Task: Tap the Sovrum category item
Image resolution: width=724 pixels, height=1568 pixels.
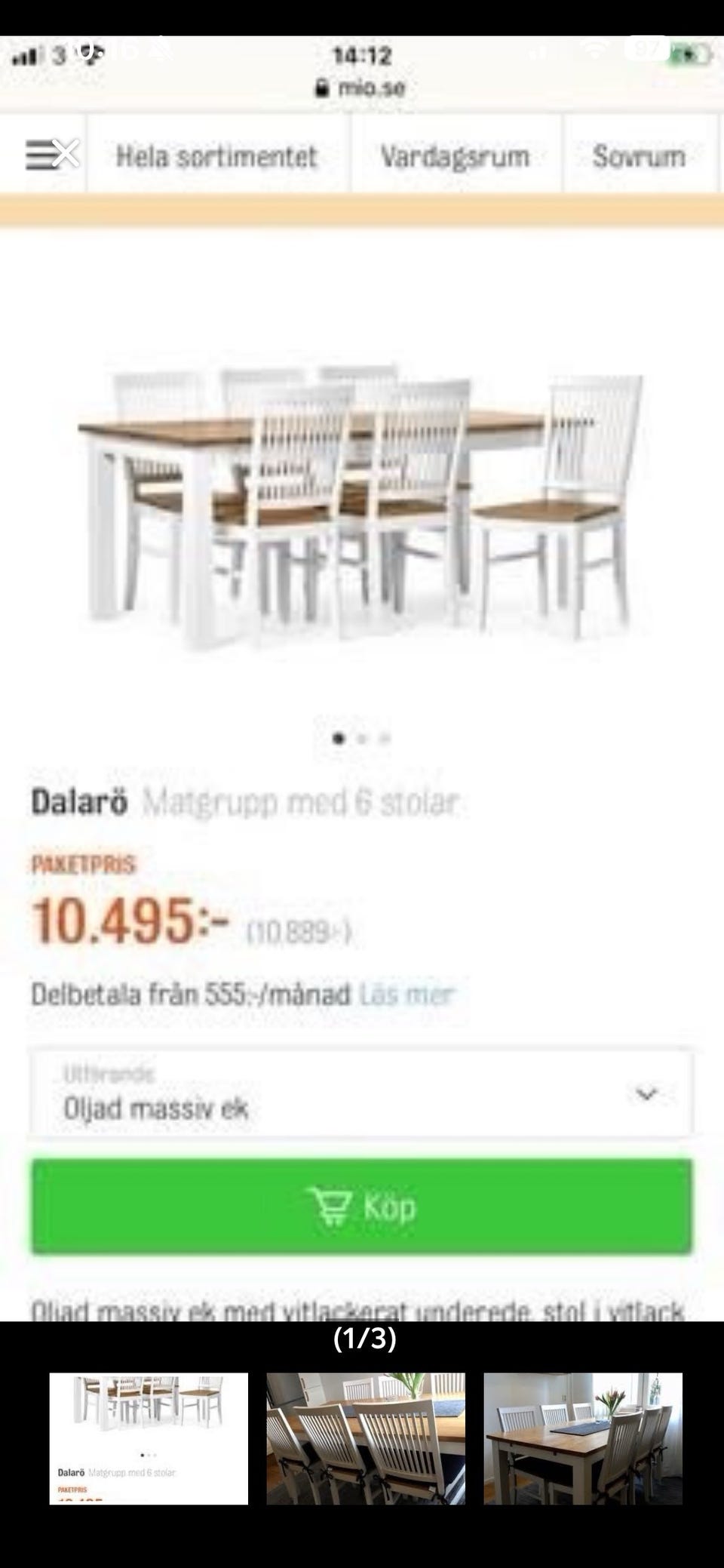Action: point(638,157)
